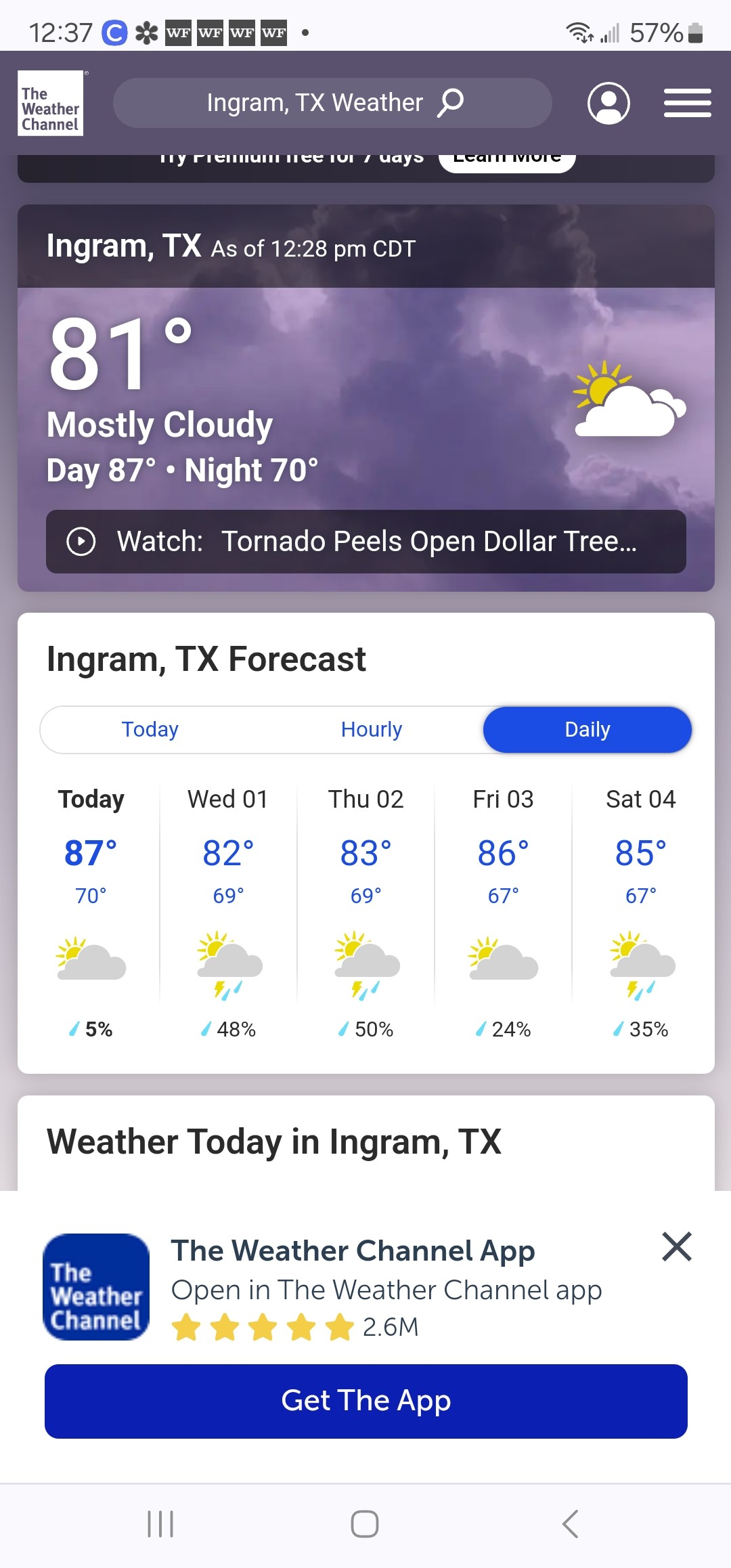
Task: Switch to the Hourly forecast tab
Action: click(x=371, y=730)
